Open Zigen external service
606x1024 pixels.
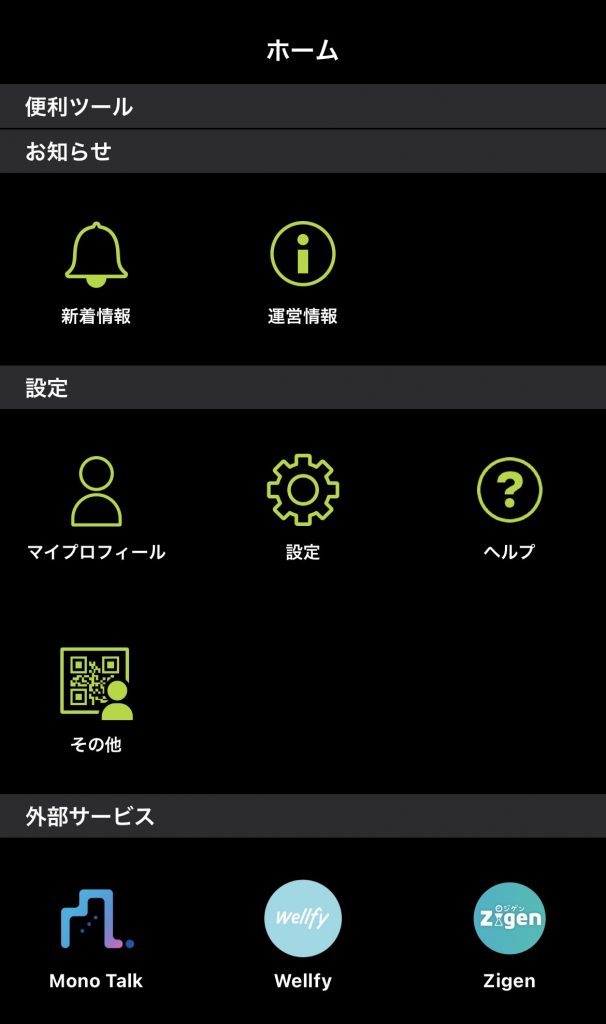(x=509, y=918)
